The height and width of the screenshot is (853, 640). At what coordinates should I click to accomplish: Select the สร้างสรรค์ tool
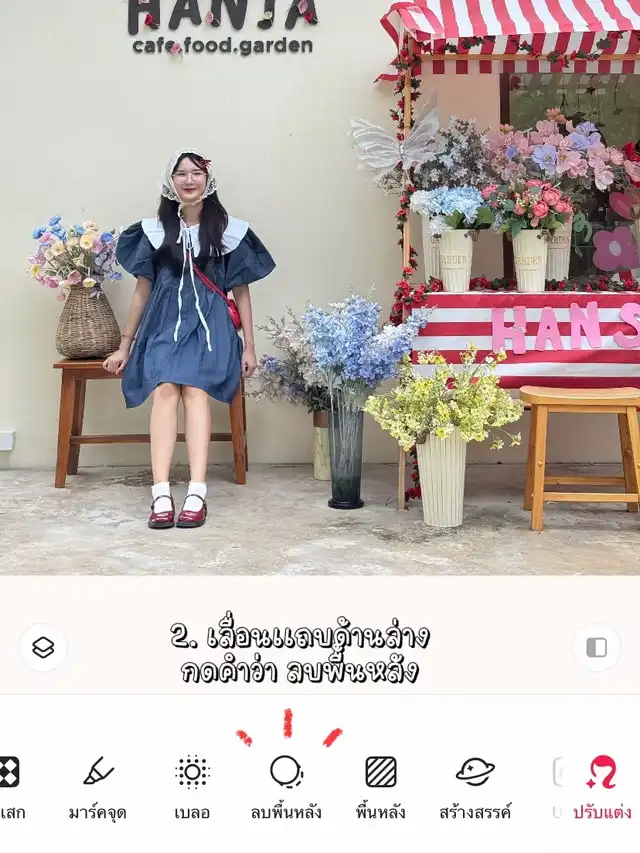[x=475, y=786]
